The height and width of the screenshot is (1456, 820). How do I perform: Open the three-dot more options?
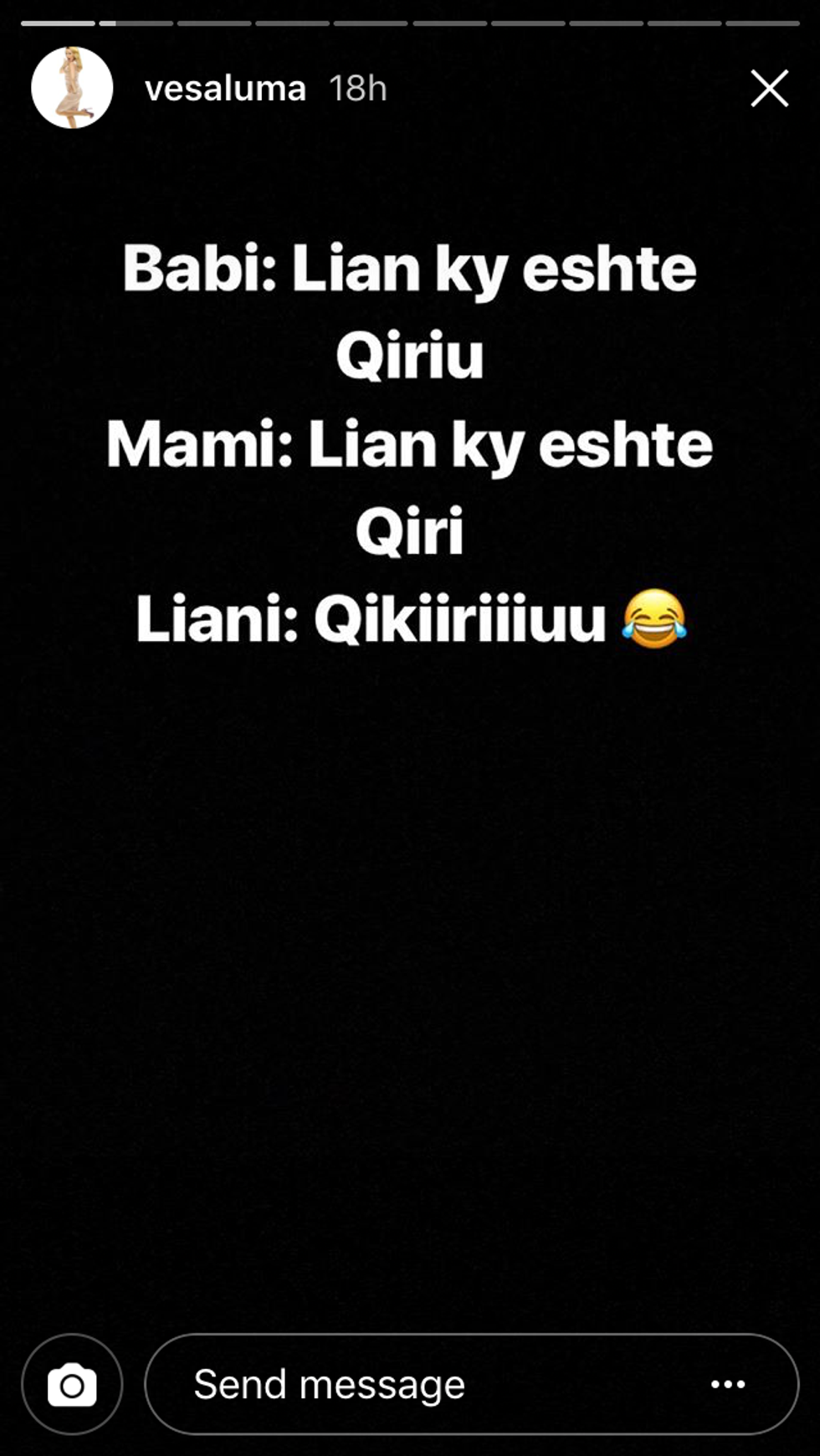(x=727, y=1385)
